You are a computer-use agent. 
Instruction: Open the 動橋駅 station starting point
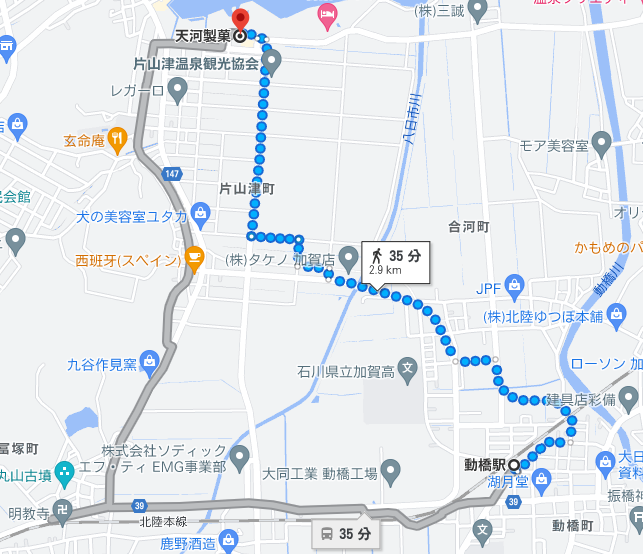[514, 465]
